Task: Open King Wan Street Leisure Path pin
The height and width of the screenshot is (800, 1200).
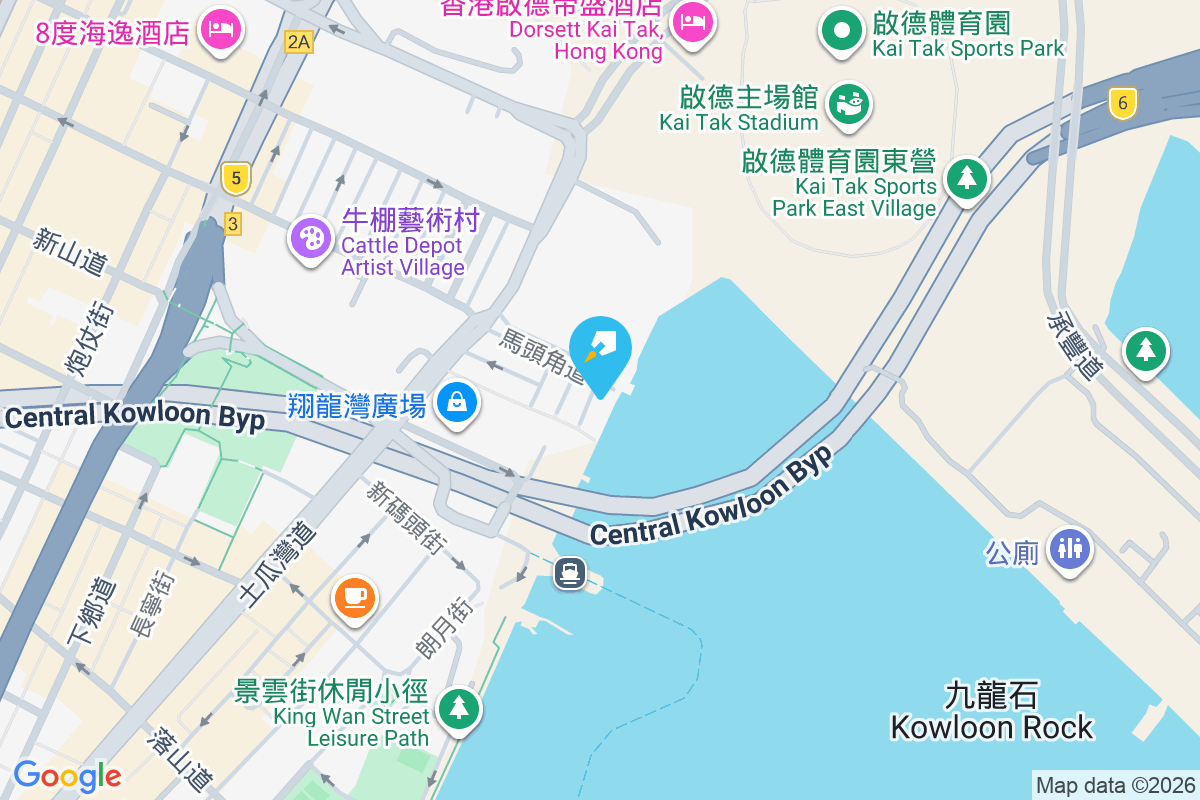Action: (458, 707)
